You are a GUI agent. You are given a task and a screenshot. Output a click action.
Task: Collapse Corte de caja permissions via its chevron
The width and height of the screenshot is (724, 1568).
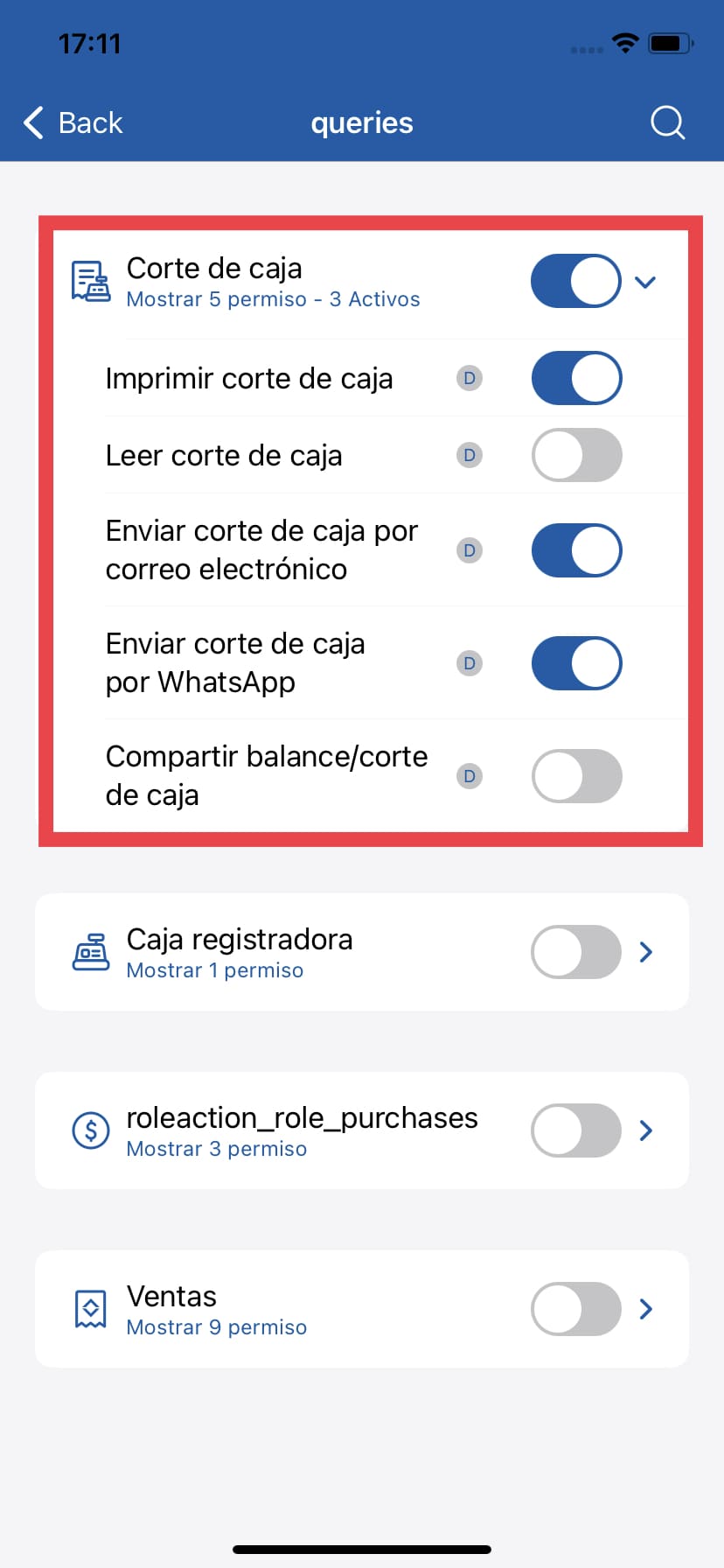(645, 282)
